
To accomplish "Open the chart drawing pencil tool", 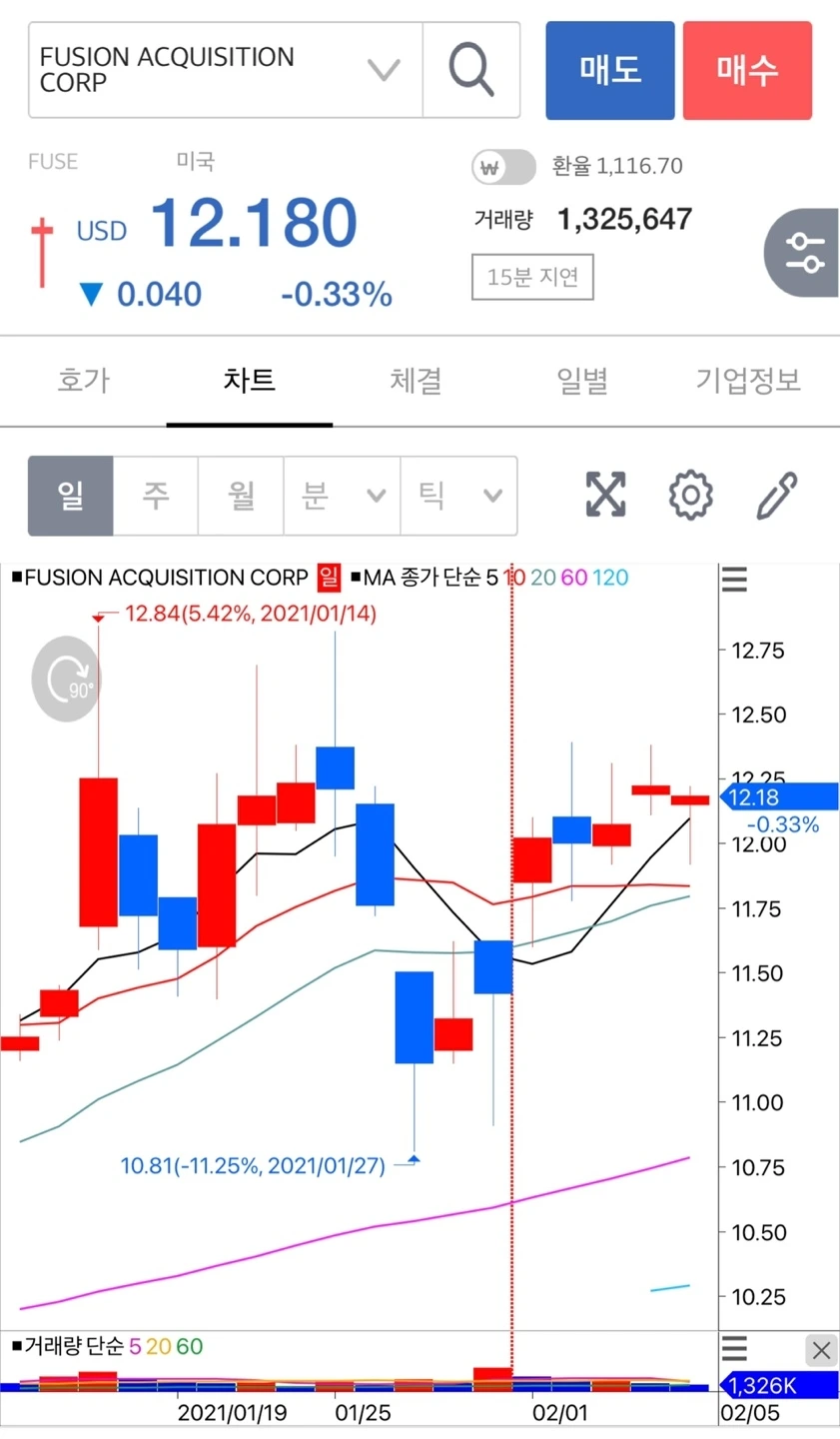I will click(x=777, y=495).
